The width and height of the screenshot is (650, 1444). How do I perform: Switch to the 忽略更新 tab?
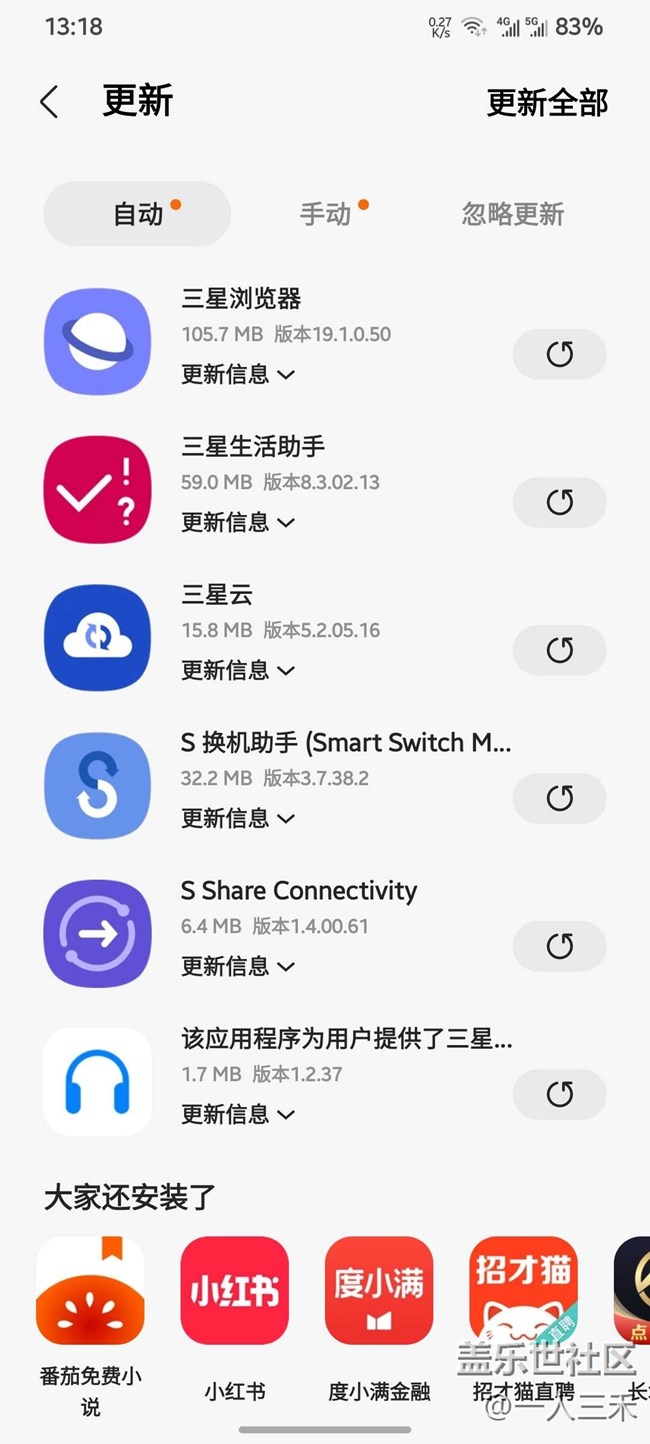tap(513, 214)
